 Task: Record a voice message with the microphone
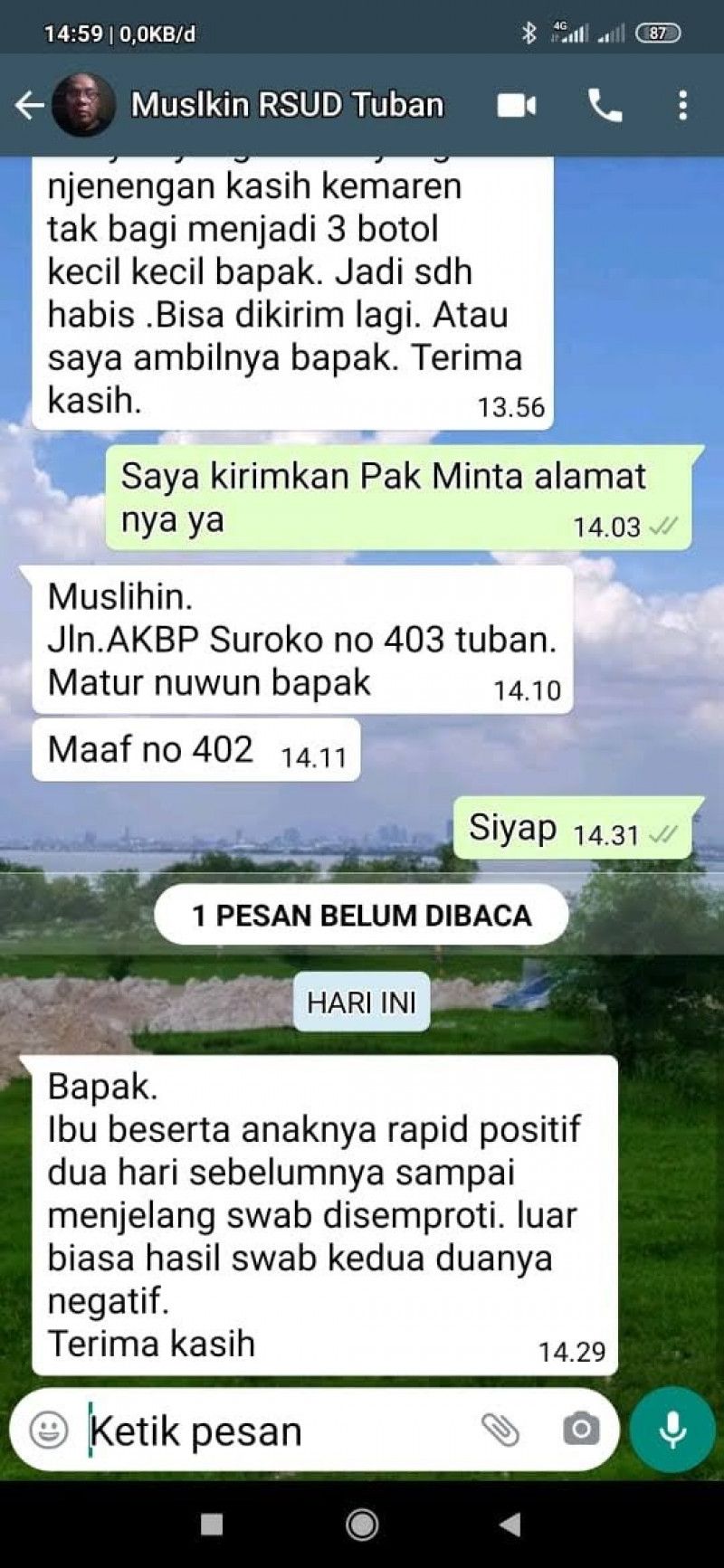coord(672,1430)
